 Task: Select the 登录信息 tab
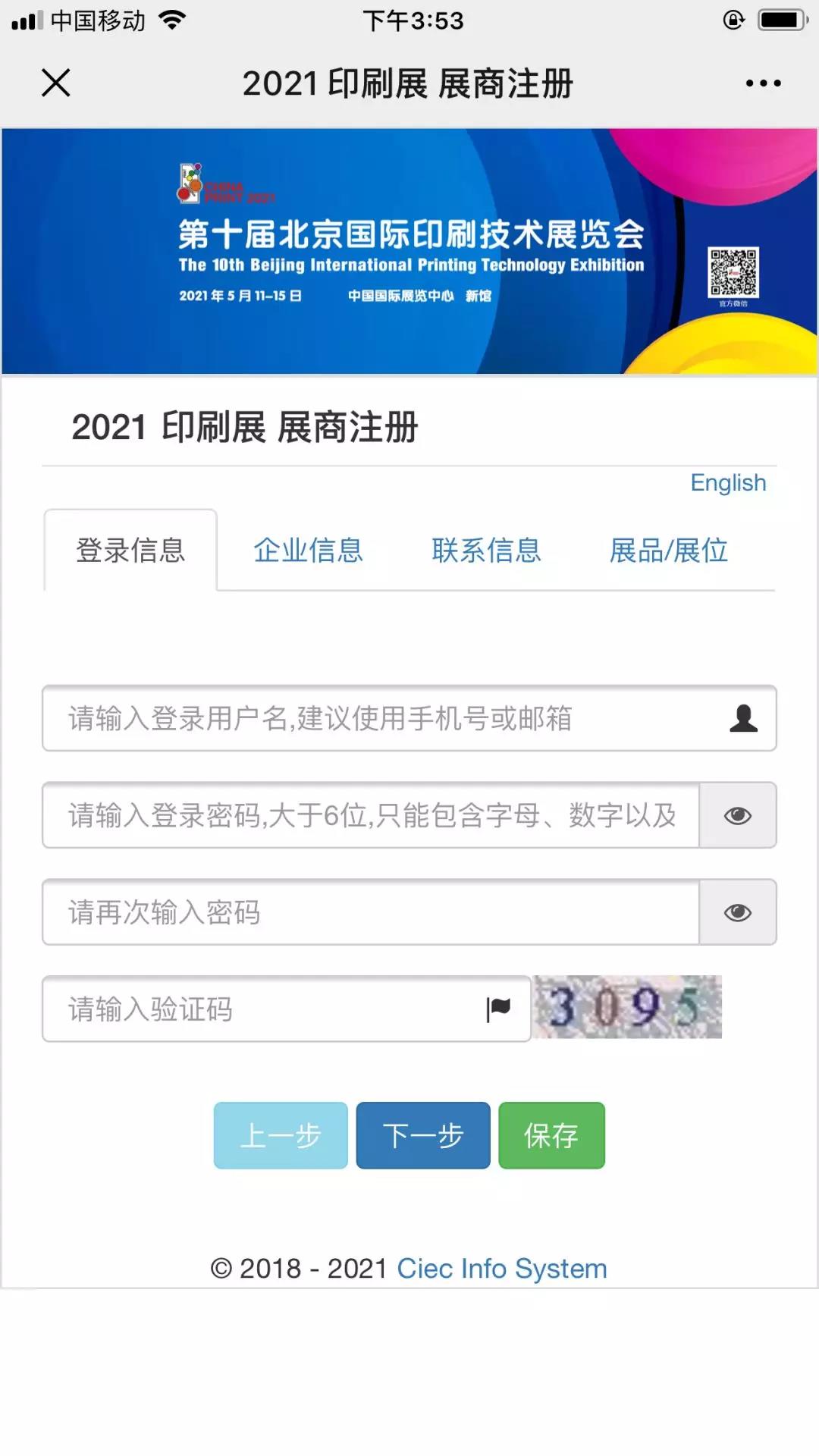coord(130,551)
